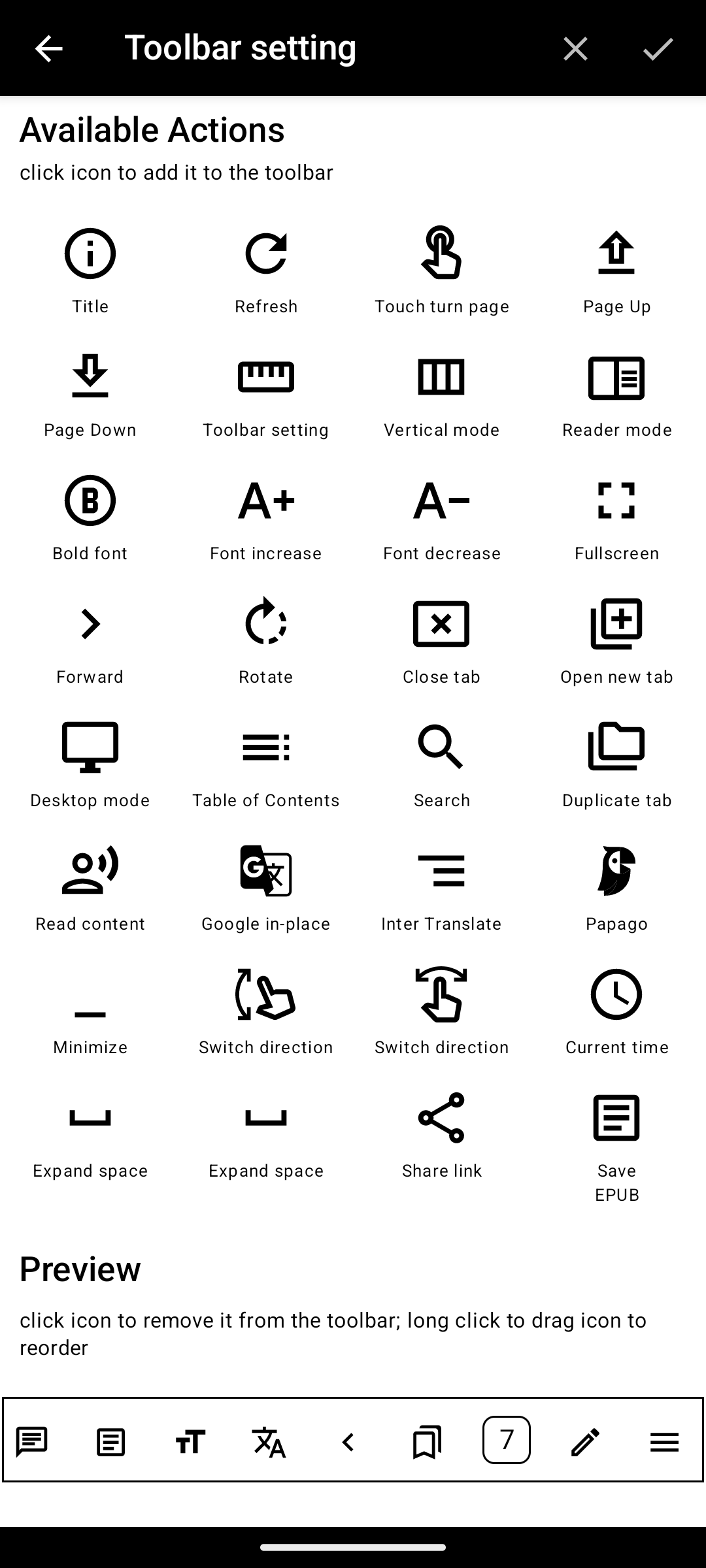Viewport: 706px width, 1568px height.
Task: Add the Current time action
Action: tap(616, 995)
